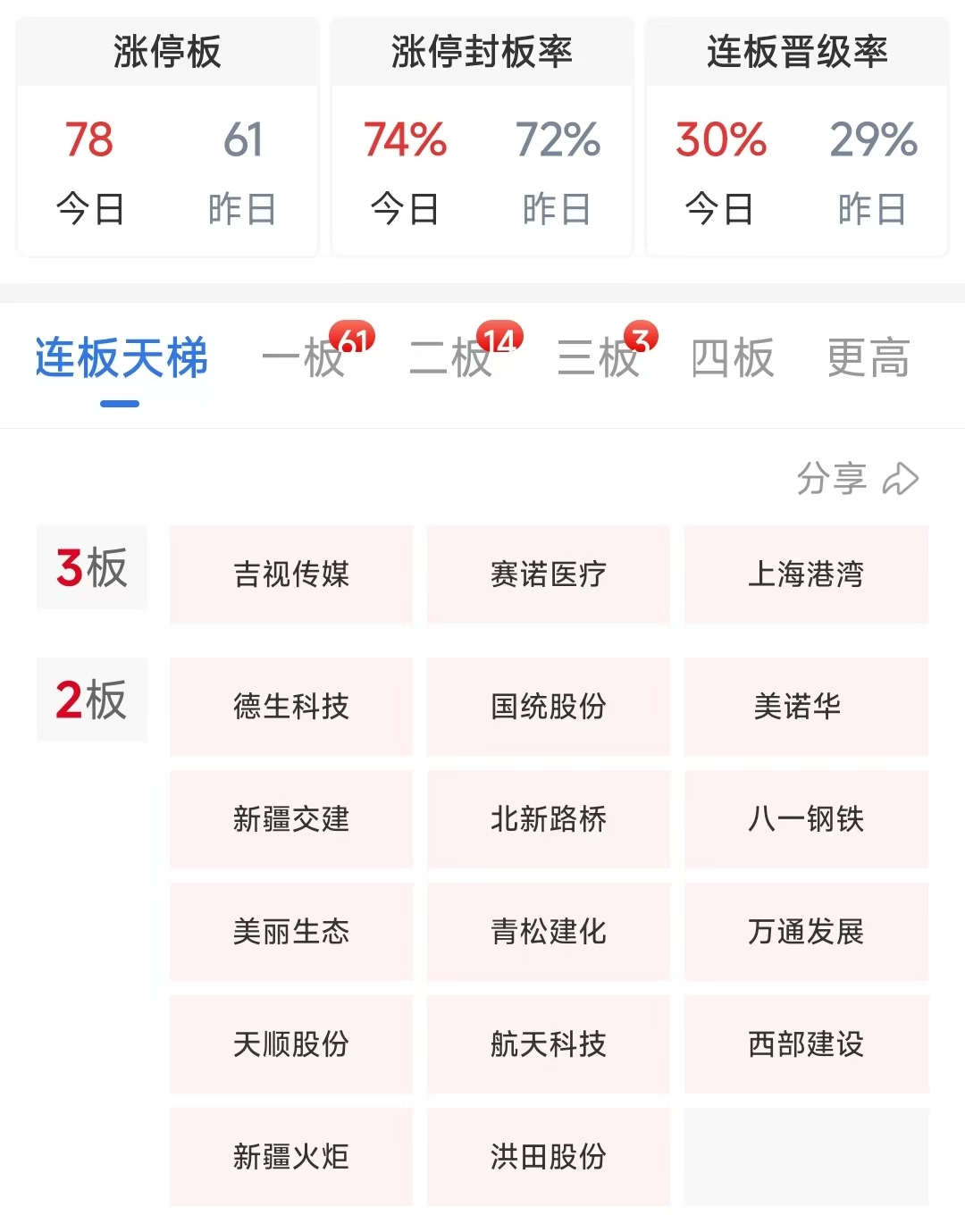
Task: Select the 北新路桥 stock tile
Action: [x=549, y=819]
